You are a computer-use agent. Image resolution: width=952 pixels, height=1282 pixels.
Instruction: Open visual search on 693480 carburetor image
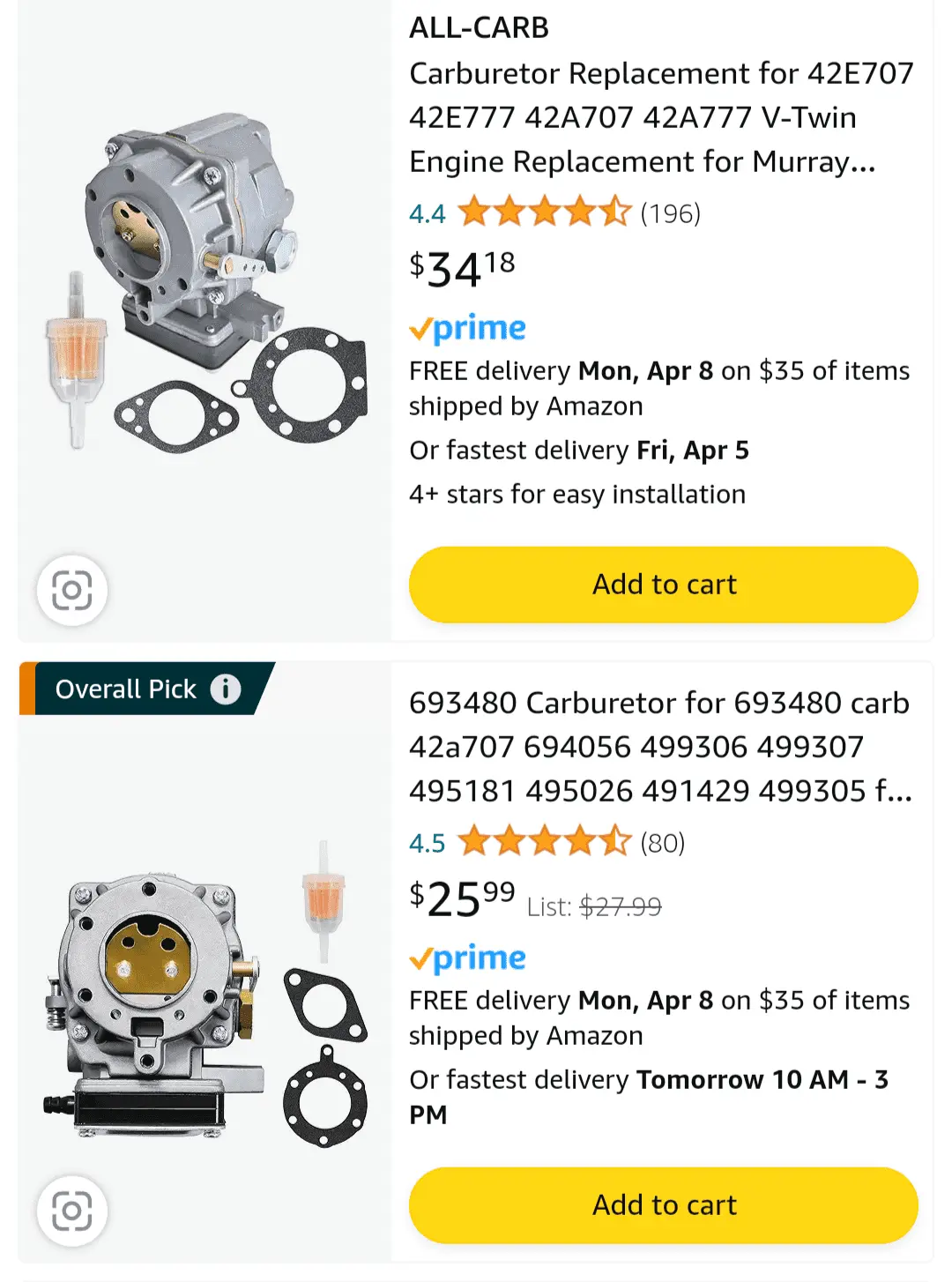pos(72,1211)
